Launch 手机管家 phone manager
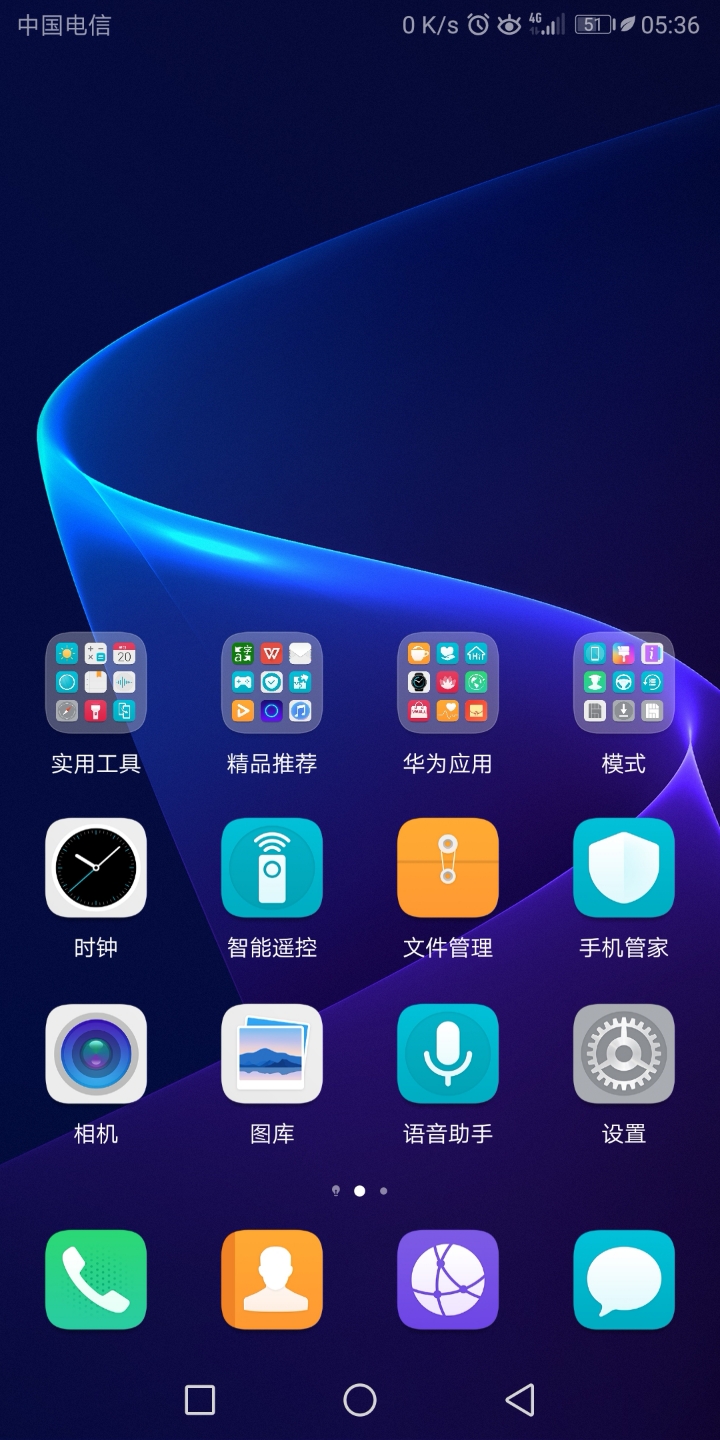 (624, 868)
